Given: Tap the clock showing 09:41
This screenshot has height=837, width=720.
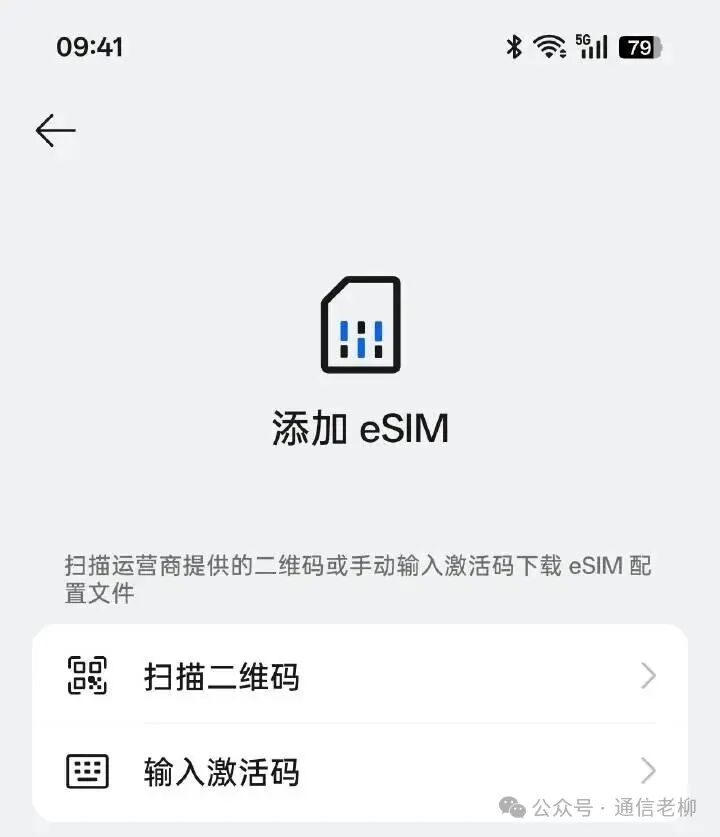Looking at the screenshot, I should [88, 45].
